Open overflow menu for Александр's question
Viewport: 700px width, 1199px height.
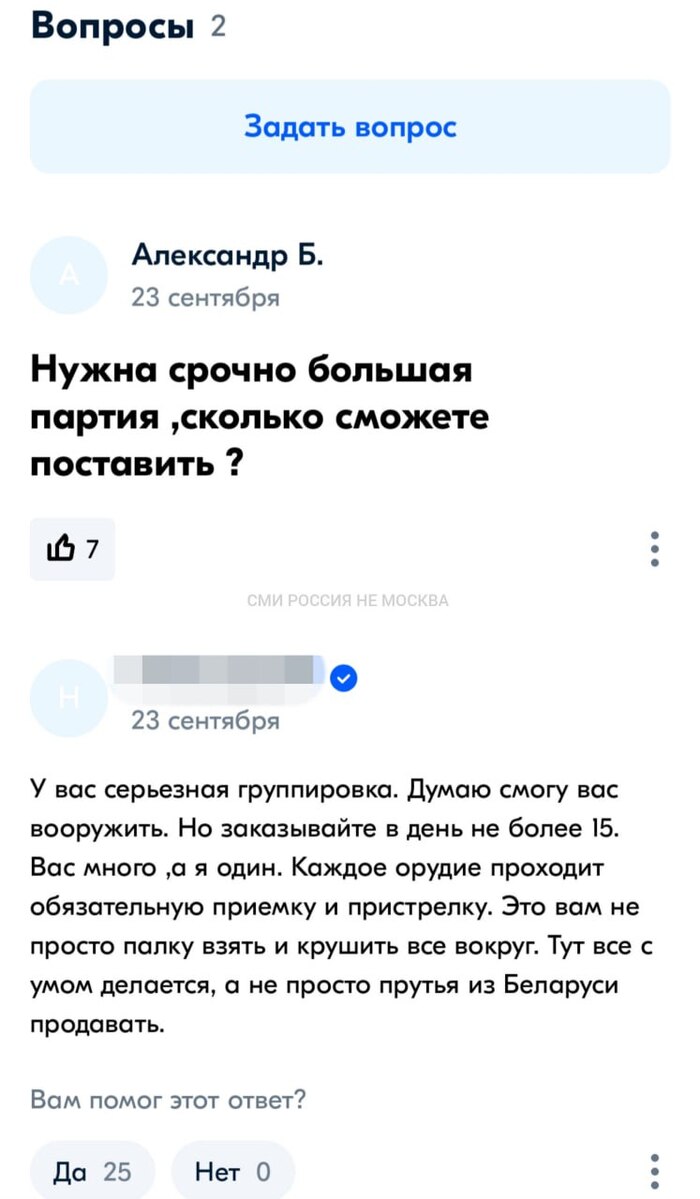655,549
